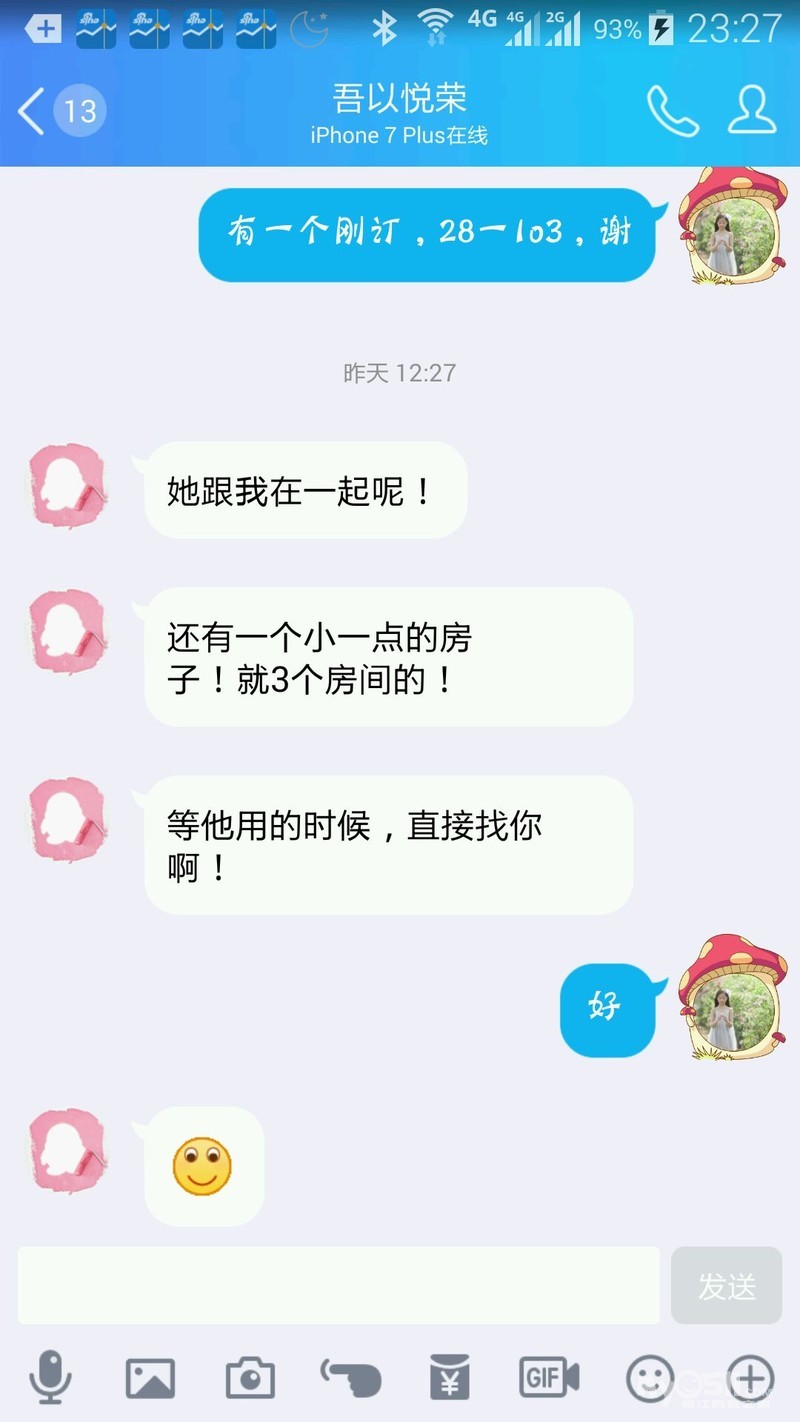
Task: Expand more options with the plus icon
Action: tap(750, 1379)
